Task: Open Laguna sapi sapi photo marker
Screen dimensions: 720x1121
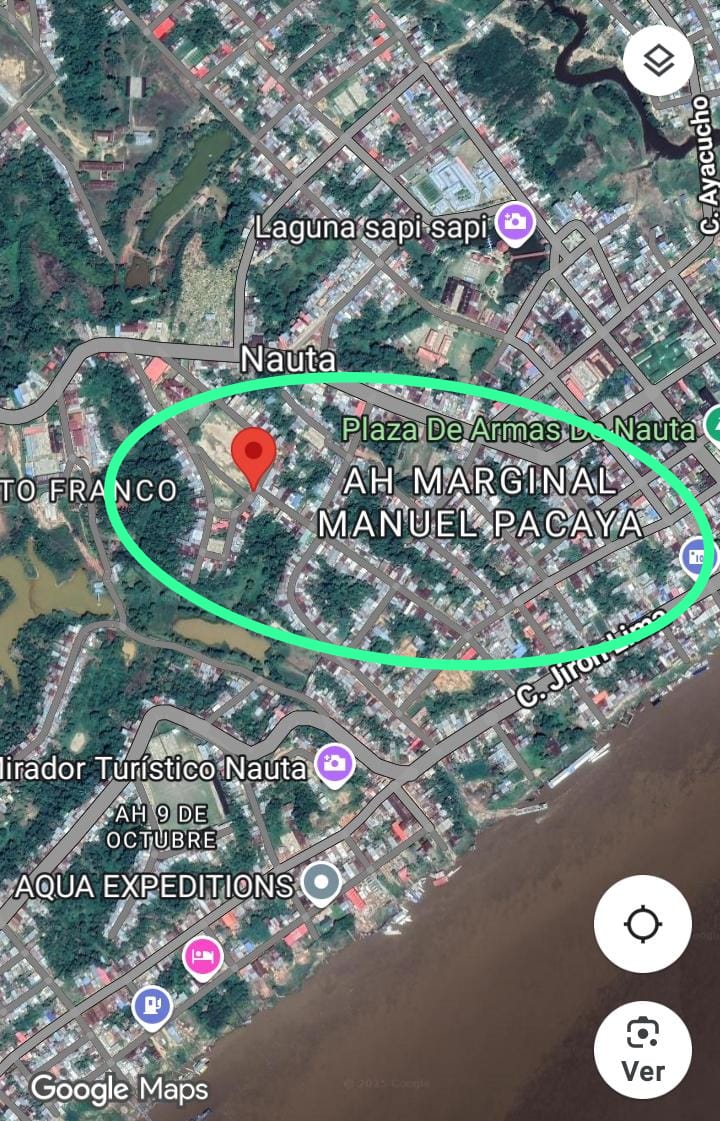Action: point(516,225)
